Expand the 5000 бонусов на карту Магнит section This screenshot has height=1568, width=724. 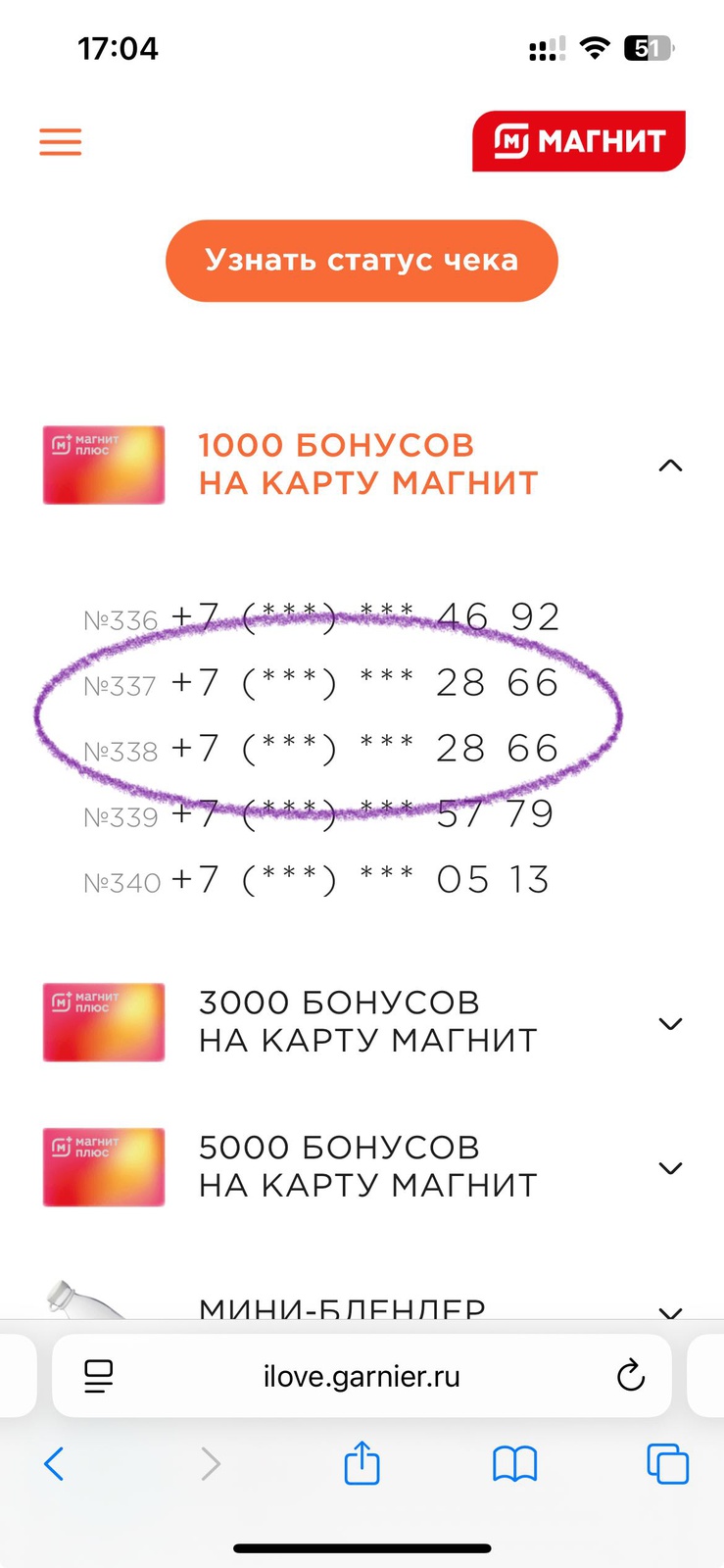point(670,1168)
